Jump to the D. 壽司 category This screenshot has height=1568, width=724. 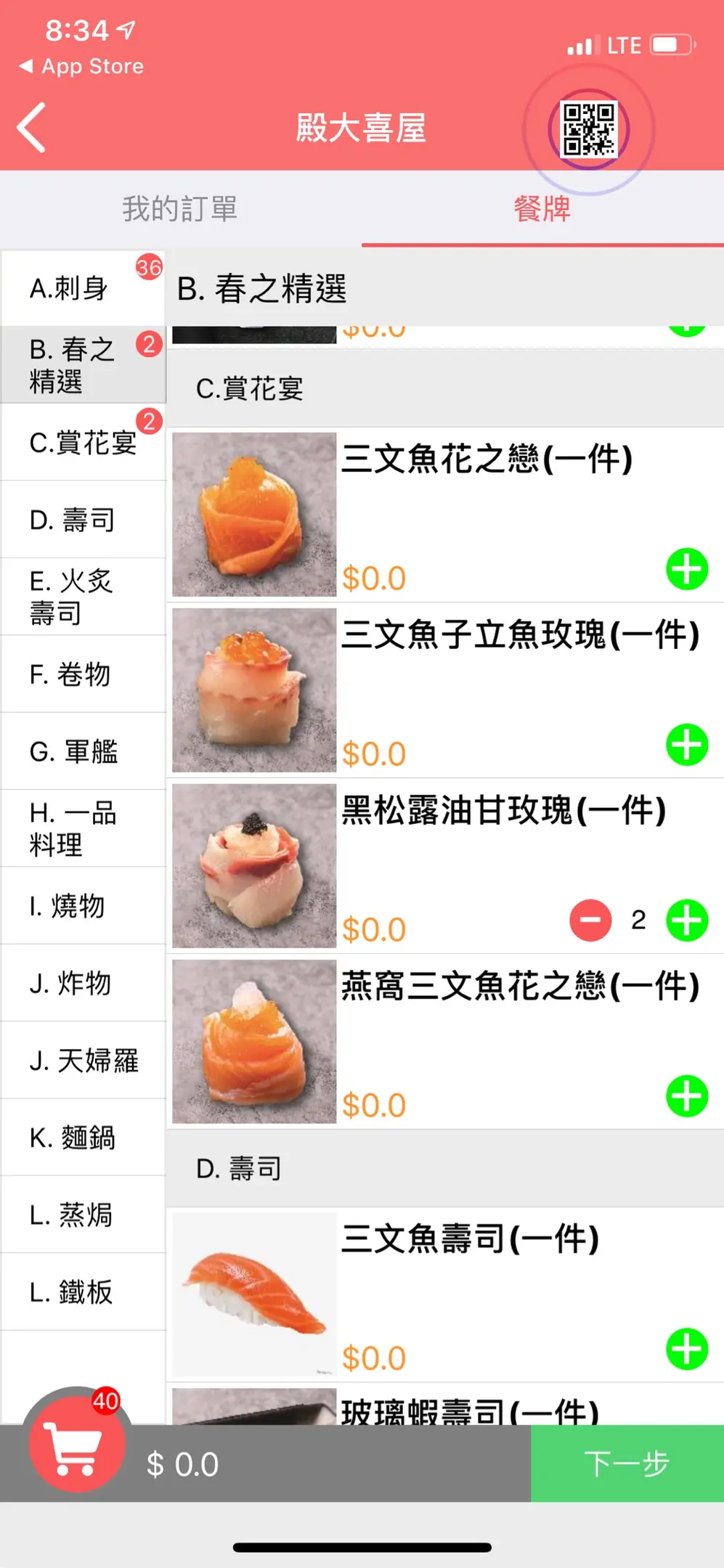tap(83, 520)
